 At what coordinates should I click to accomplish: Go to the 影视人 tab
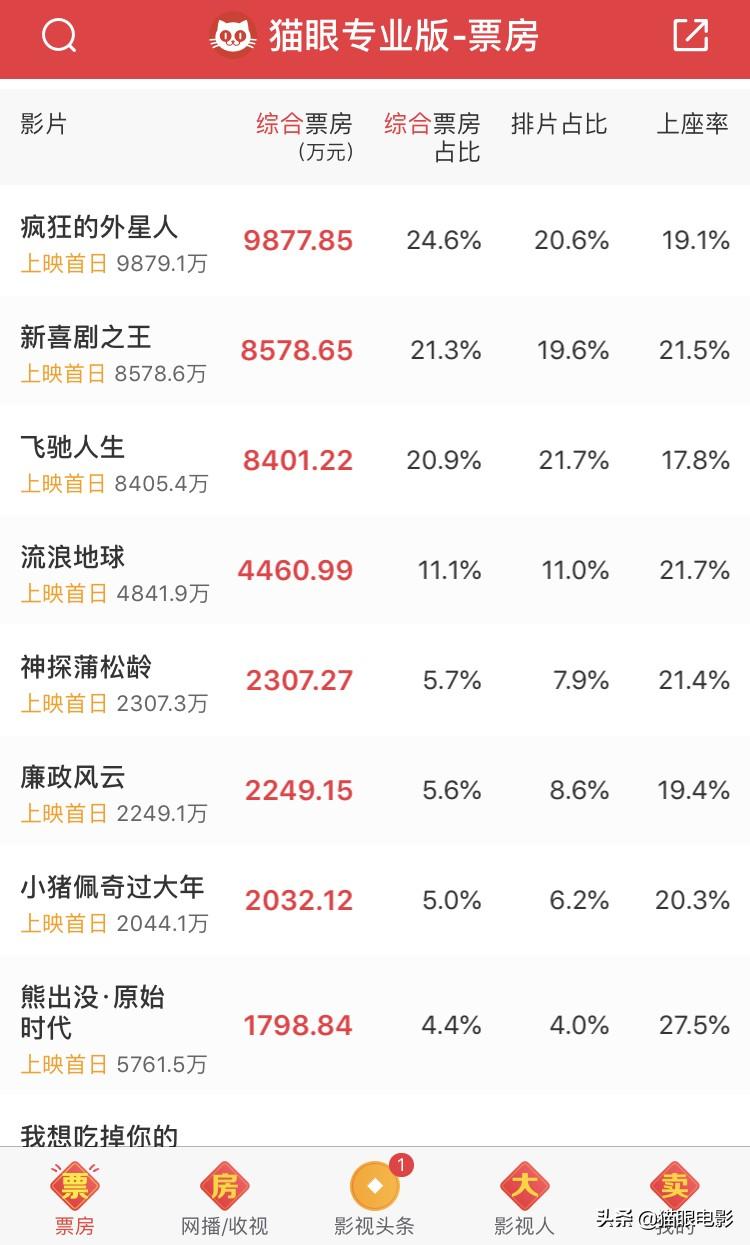525,1197
